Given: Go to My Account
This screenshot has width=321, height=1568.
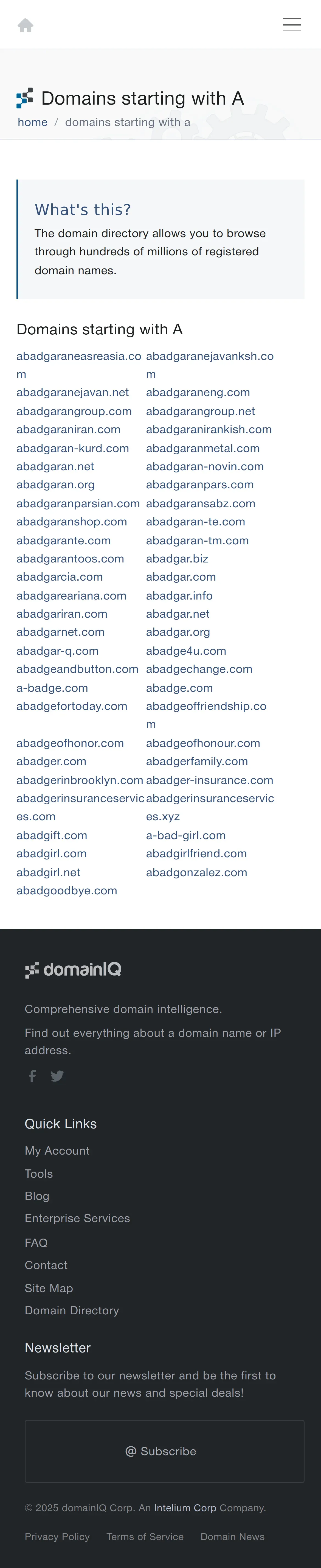Looking at the screenshot, I should point(57,1150).
